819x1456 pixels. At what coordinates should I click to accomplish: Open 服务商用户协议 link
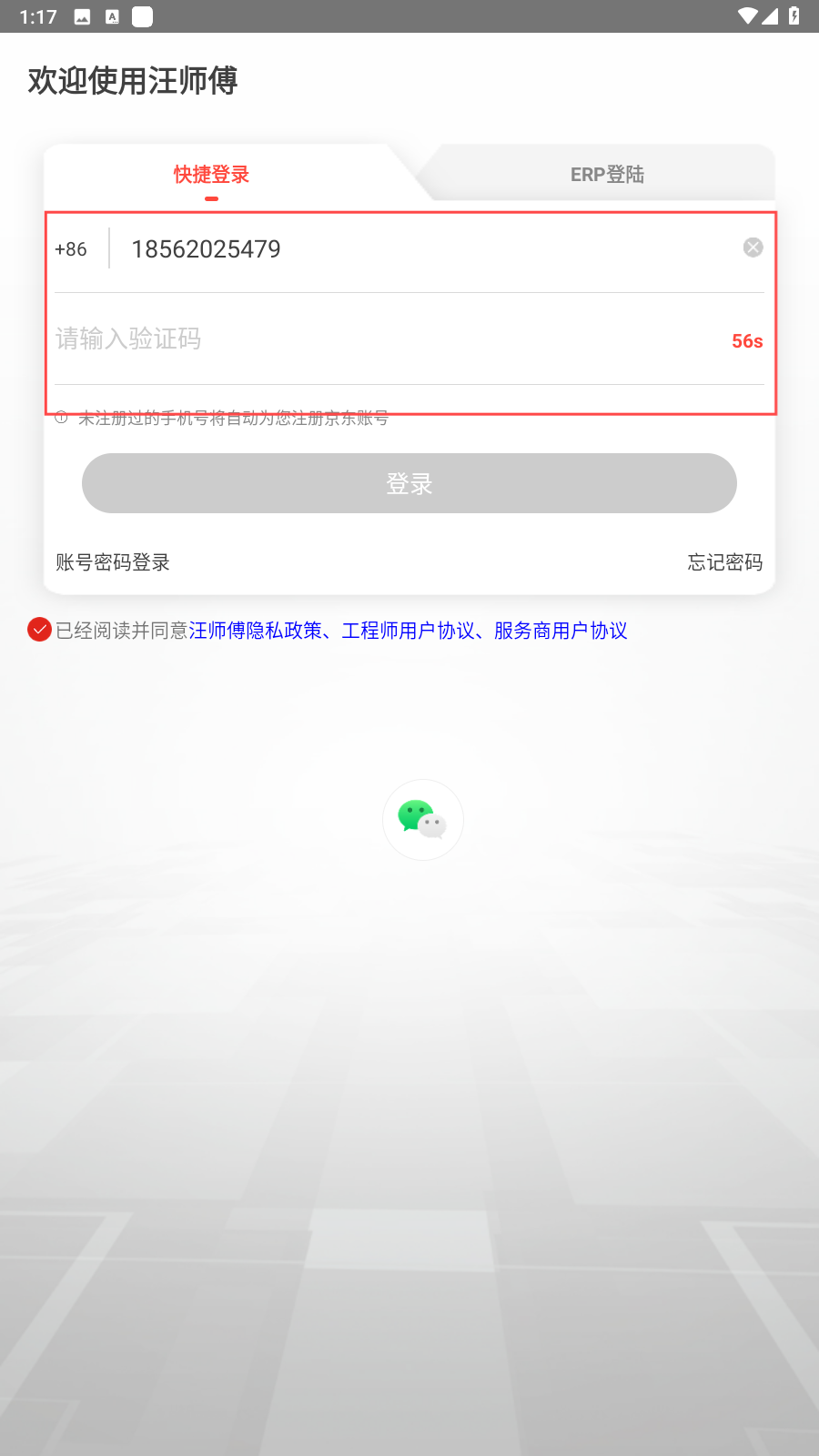(x=561, y=631)
